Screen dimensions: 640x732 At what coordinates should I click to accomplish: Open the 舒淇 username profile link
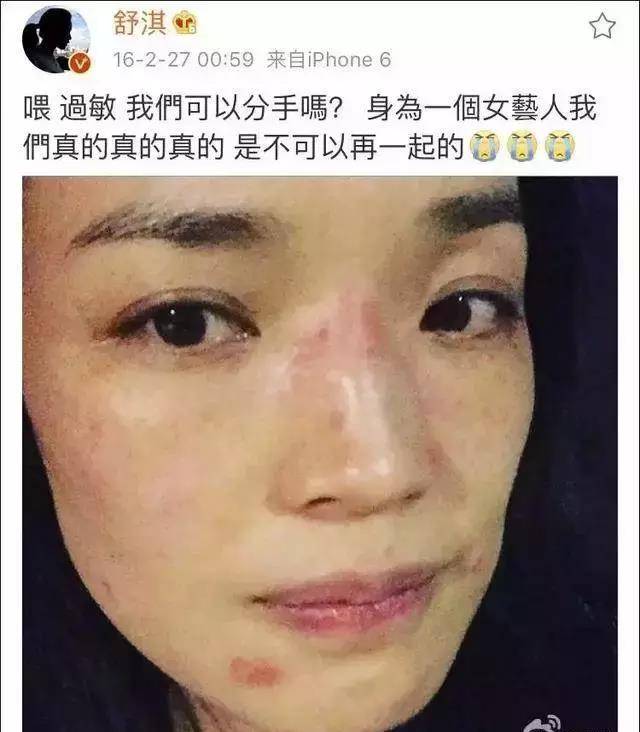point(138,22)
